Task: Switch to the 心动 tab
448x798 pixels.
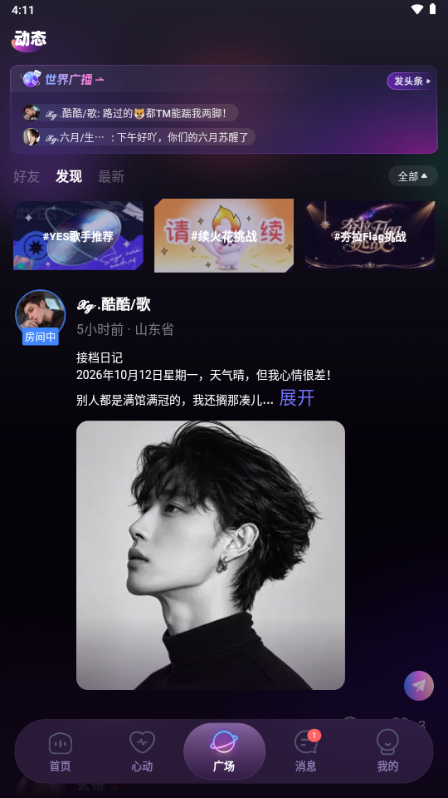Action: (142, 752)
